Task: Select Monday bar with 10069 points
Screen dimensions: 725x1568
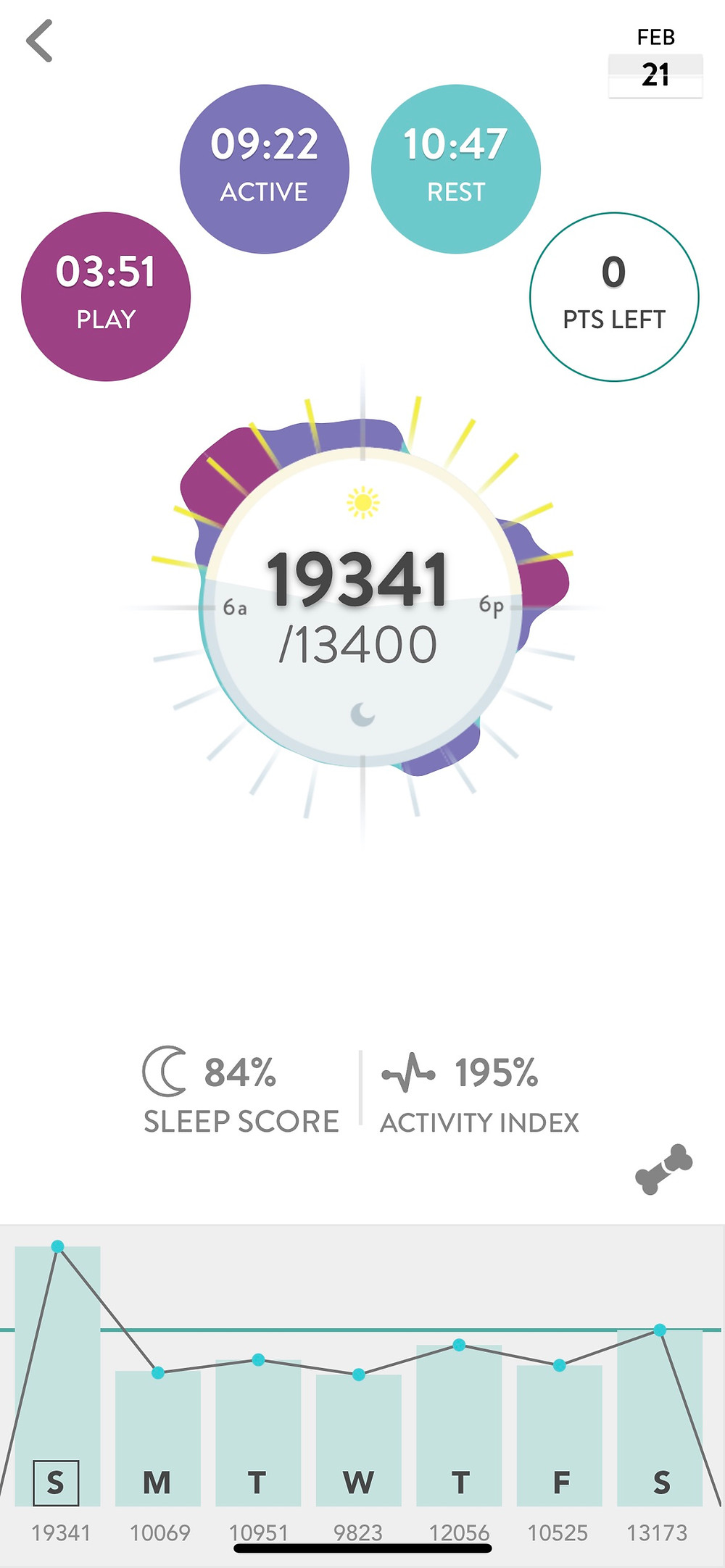Action: [x=158, y=1438]
